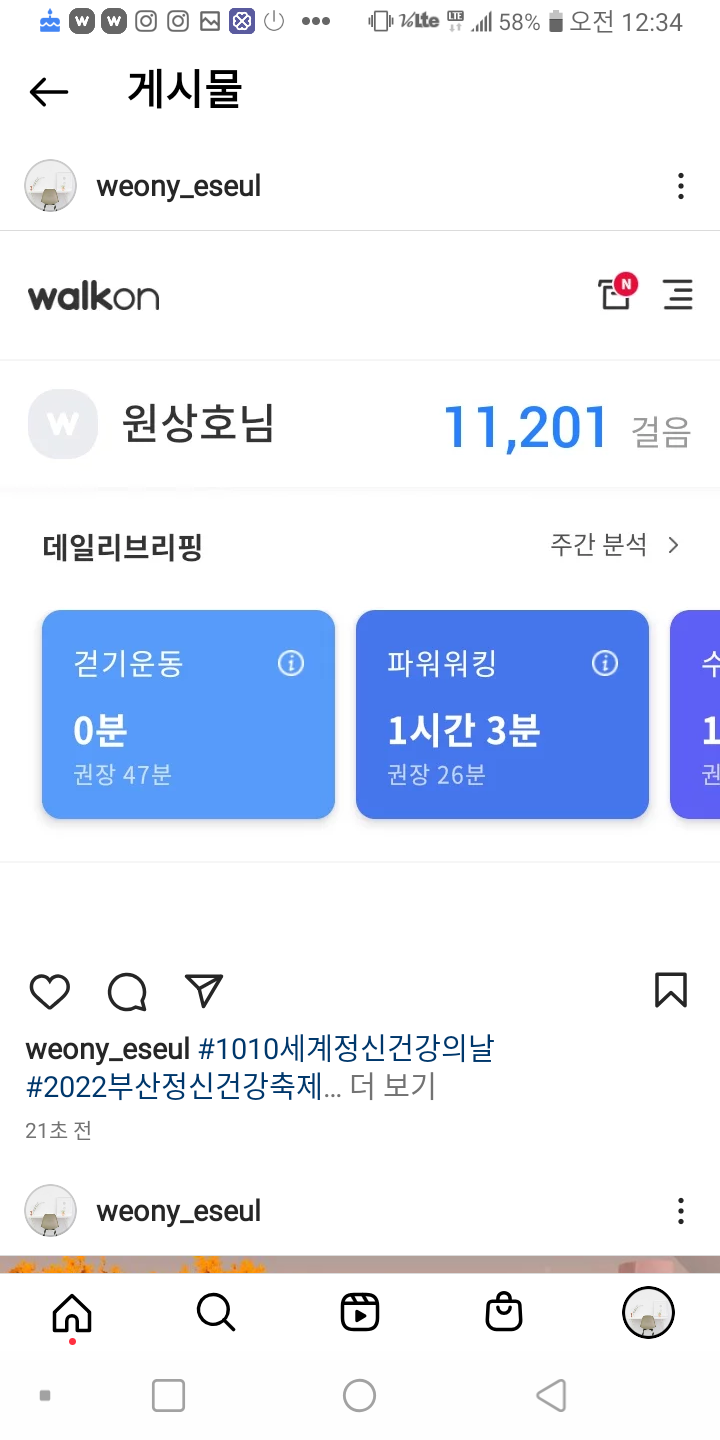Viewport: 720px width, 1440px height.
Task: Go to your profile tab
Action: coord(648,1312)
